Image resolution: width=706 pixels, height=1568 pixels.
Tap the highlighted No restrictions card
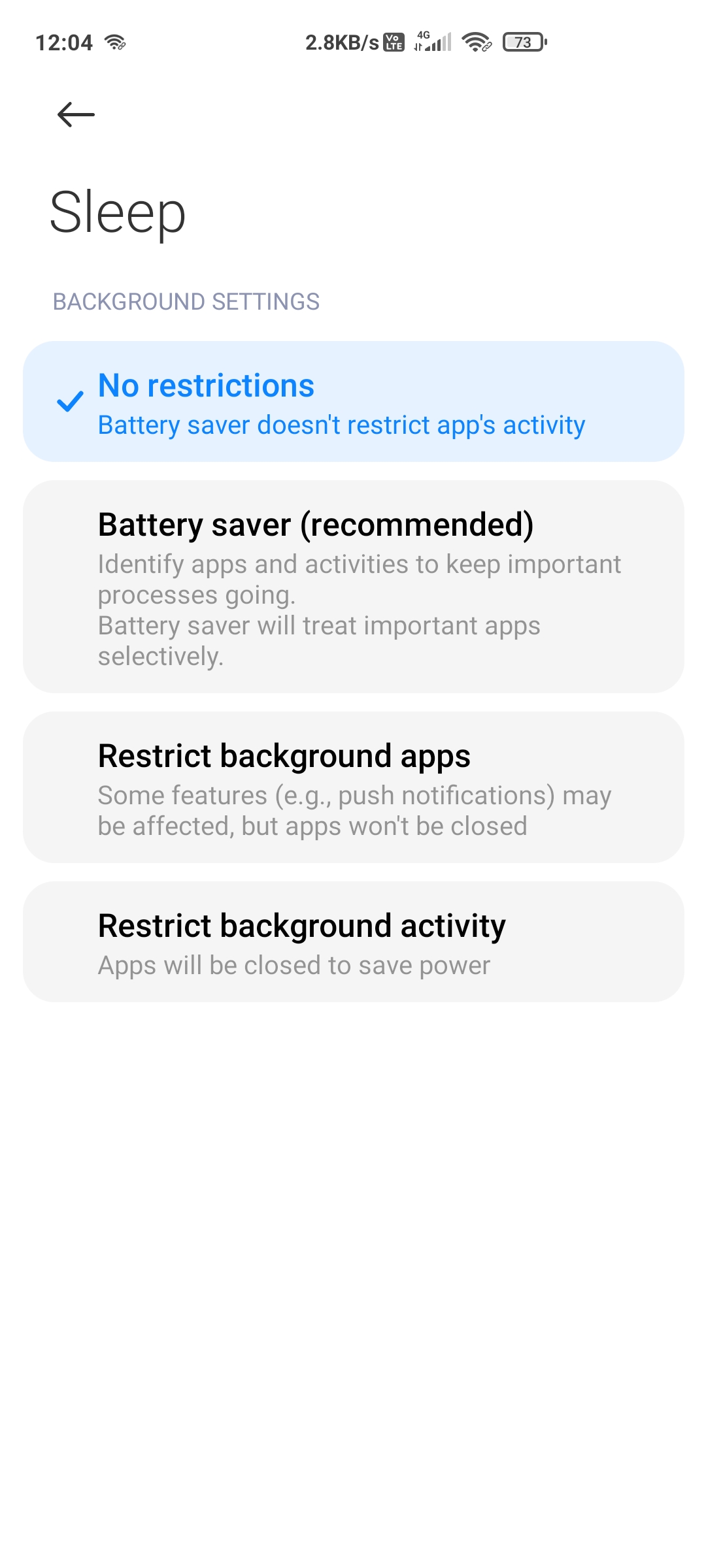tap(353, 400)
